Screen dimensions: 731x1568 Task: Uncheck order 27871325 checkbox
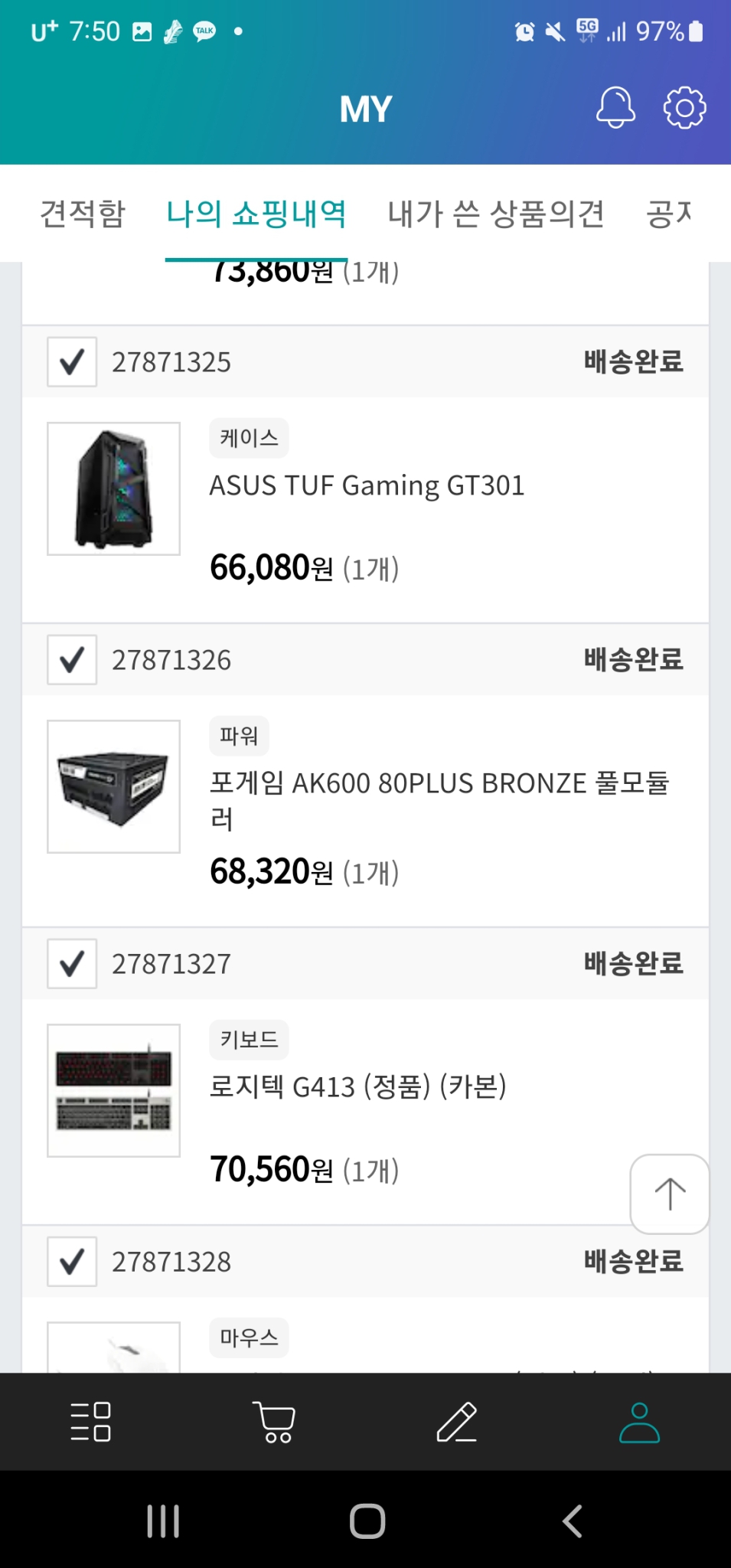click(x=71, y=362)
